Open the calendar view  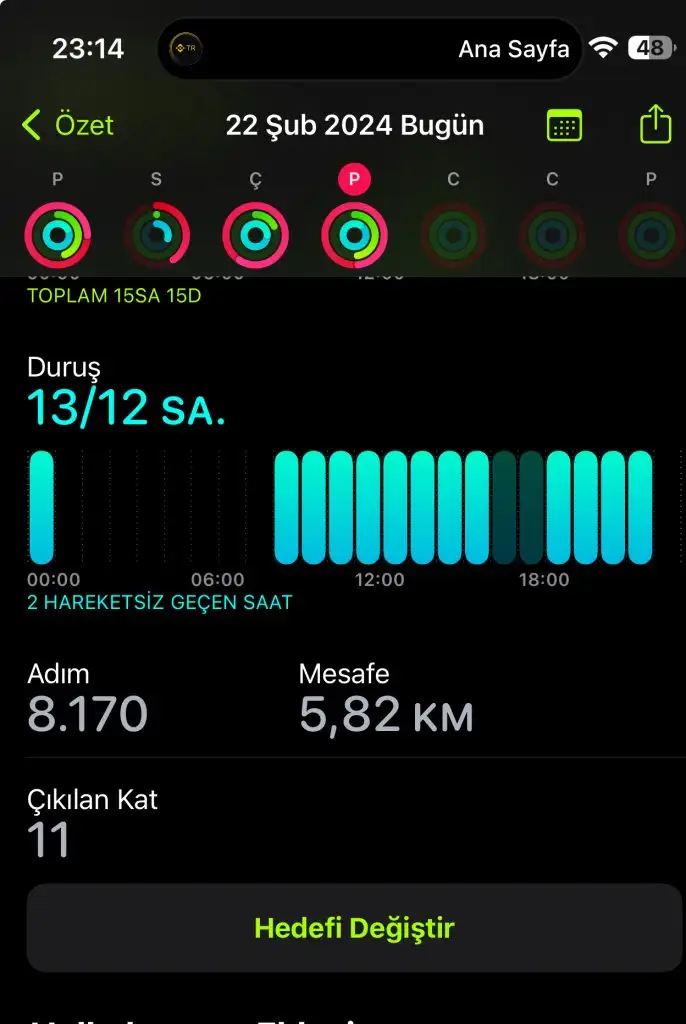[x=565, y=126]
